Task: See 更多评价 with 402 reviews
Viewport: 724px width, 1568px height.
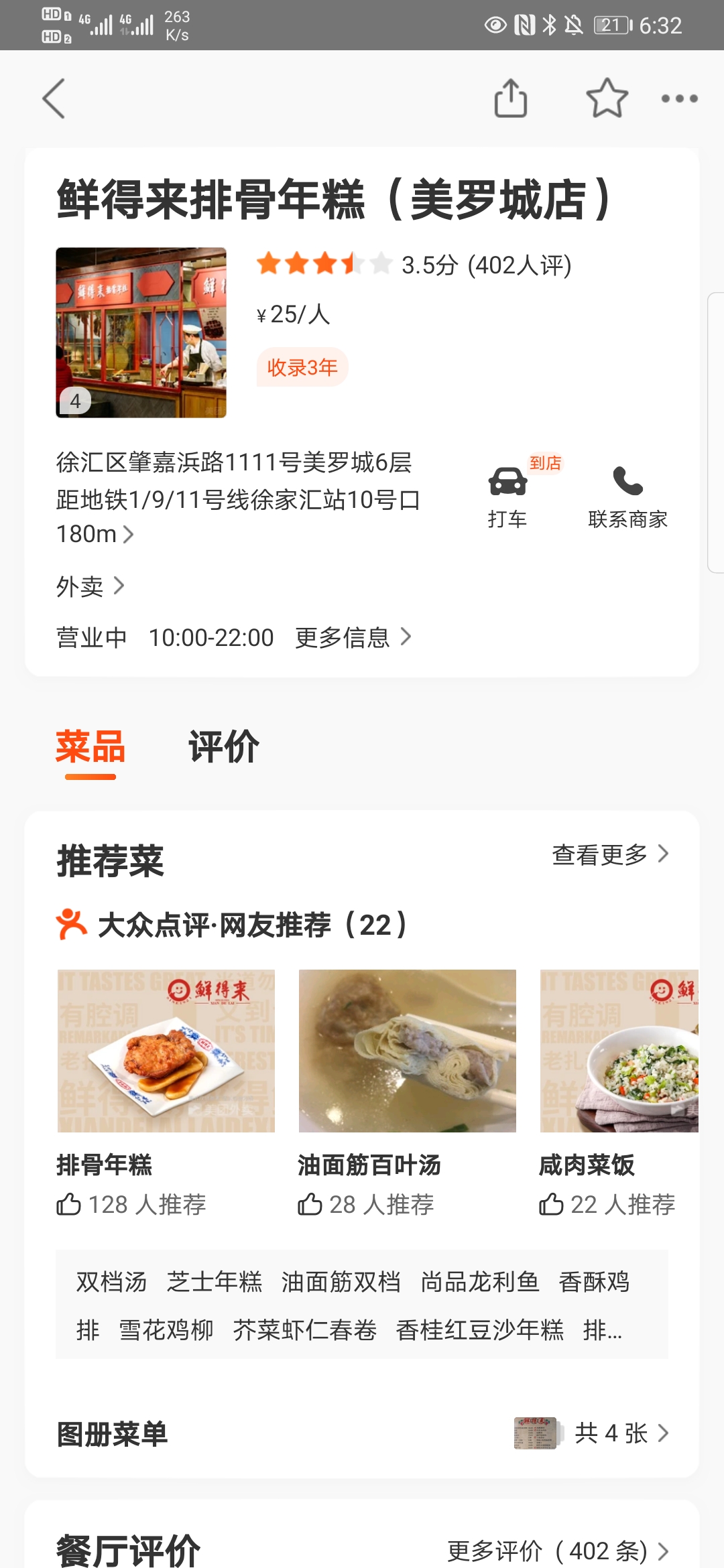Action: coord(558,1551)
